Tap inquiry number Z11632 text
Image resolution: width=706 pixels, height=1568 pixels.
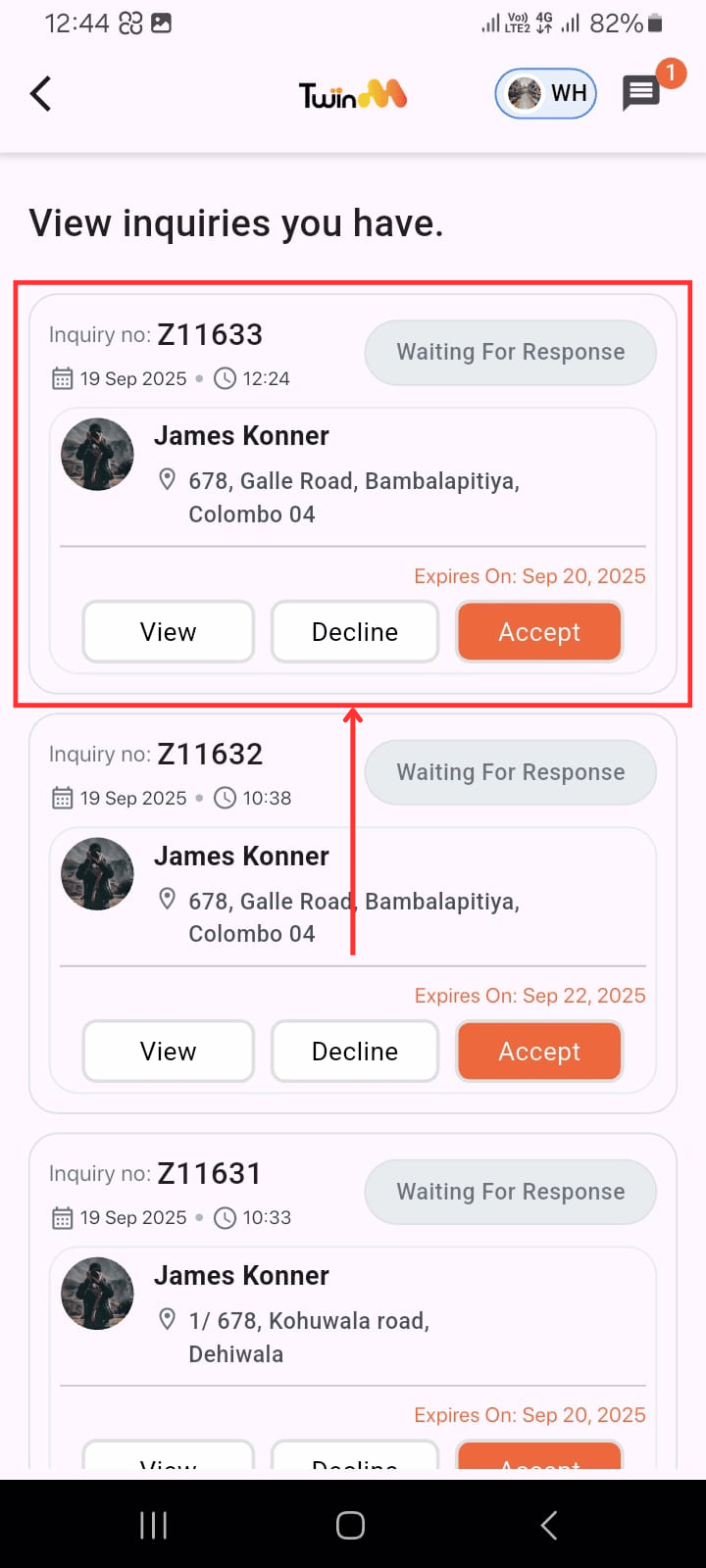coord(210,754)
